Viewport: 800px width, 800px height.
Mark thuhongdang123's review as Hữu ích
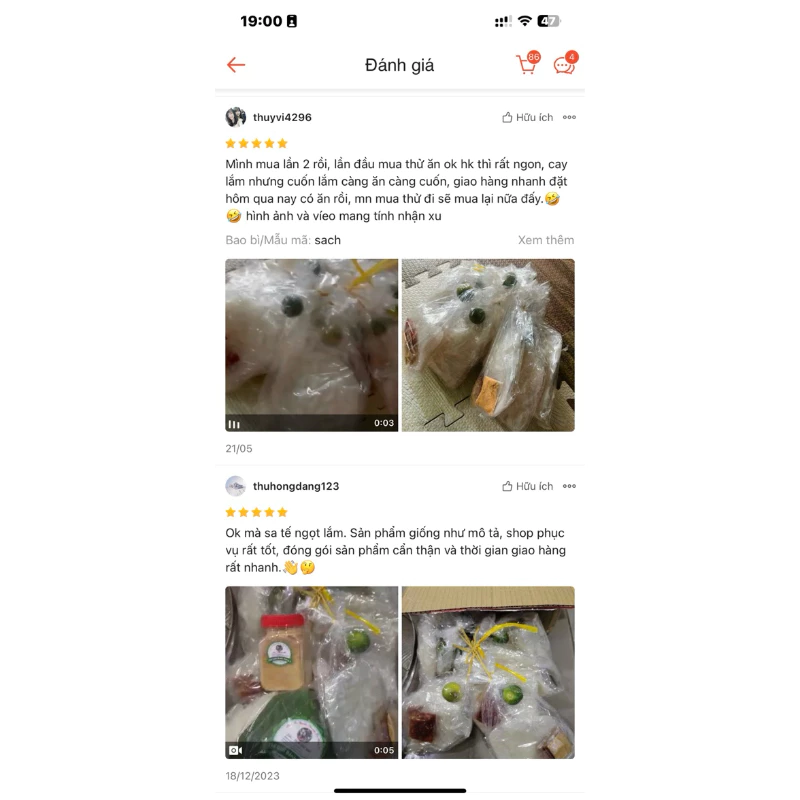pyautogui.click(x=527, y=486)
